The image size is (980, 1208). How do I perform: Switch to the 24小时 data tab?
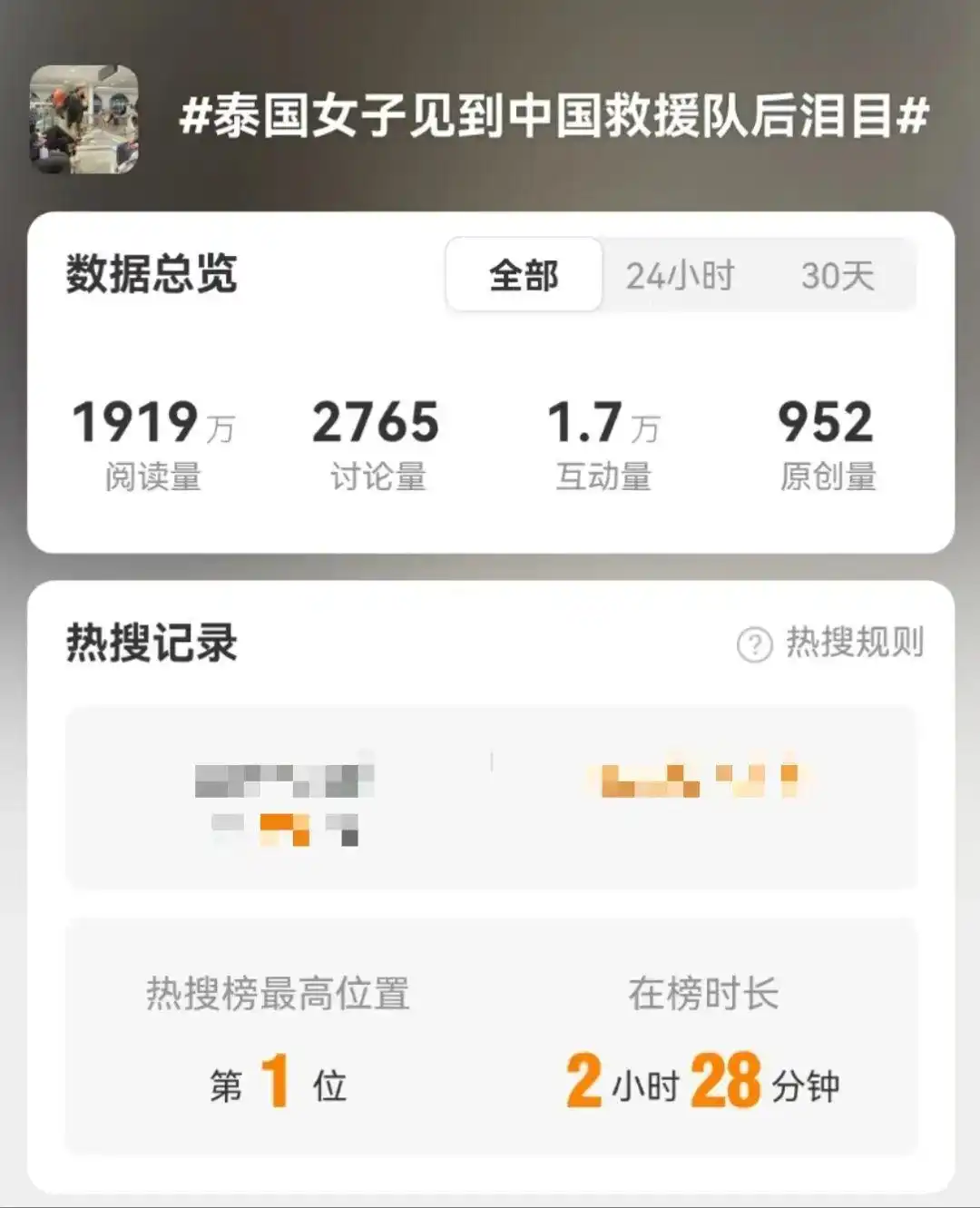pos(680,275)
